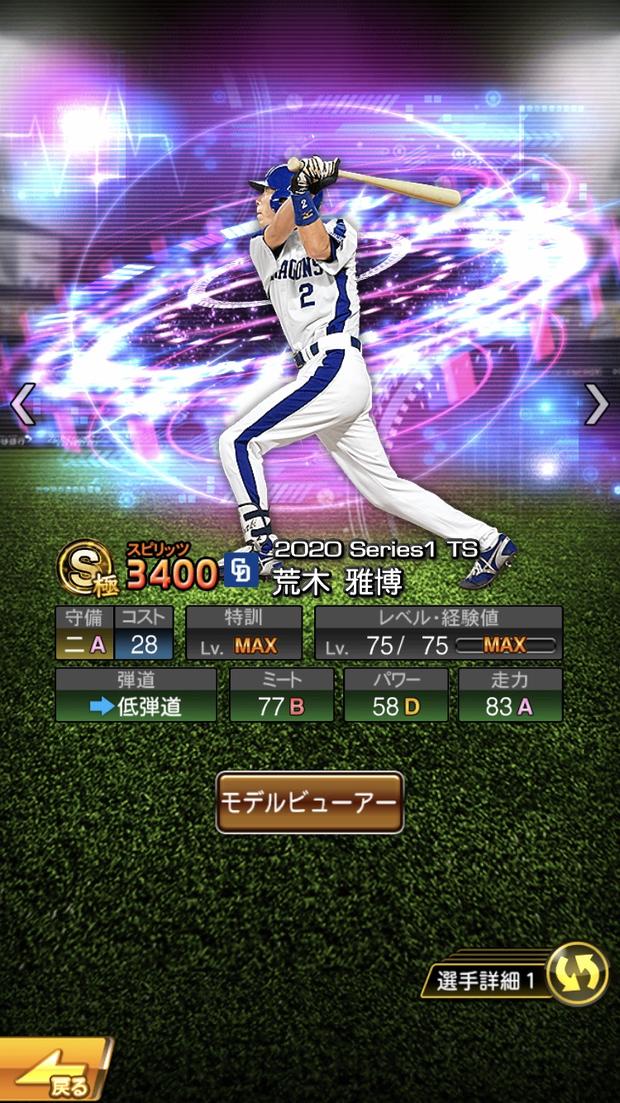Switch the 選手詳細 1 detail view
620x1103 pixels.
pyautogui.click(x=578, y=974)
